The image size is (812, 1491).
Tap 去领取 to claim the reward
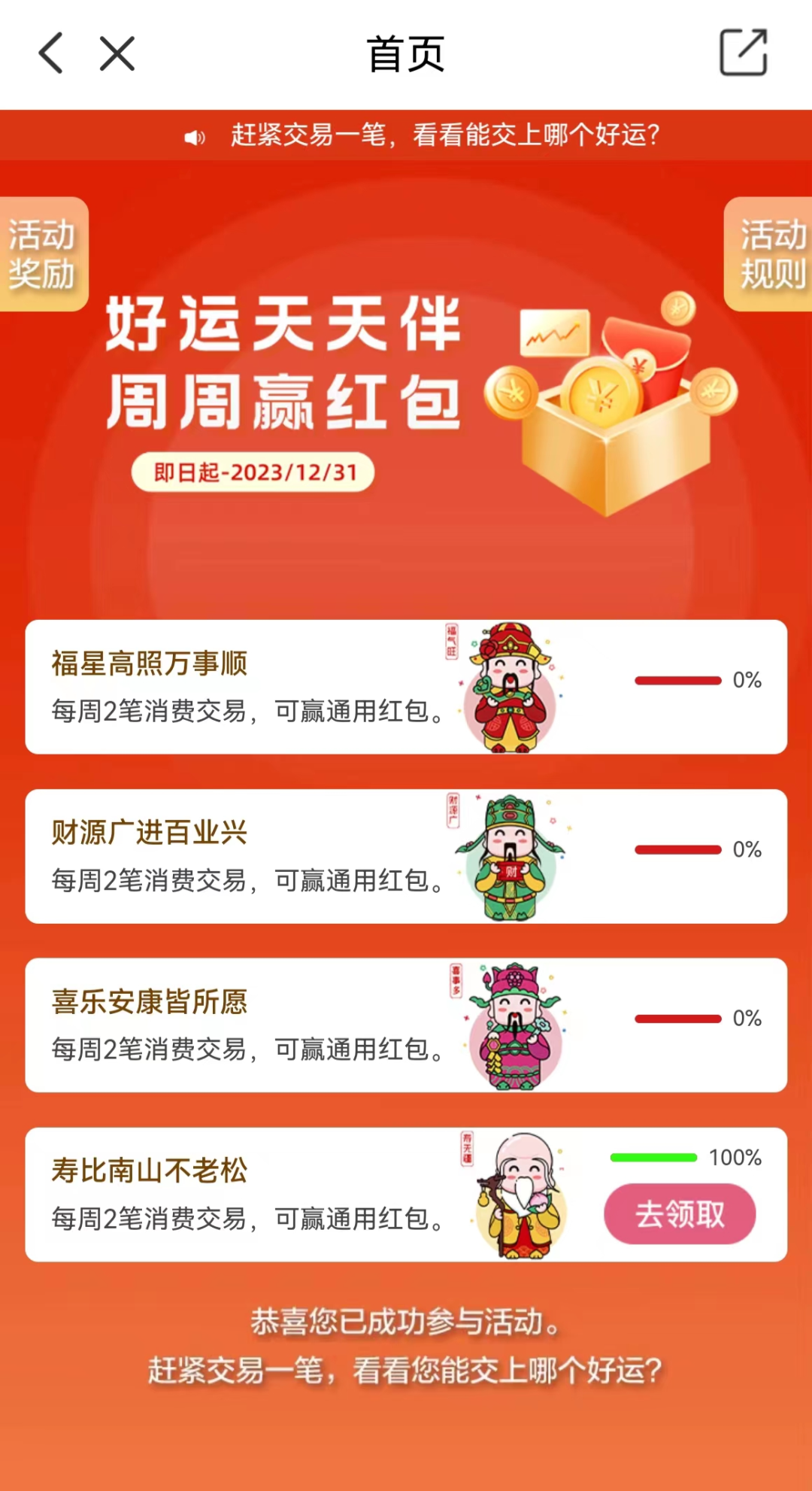click(x=679, y=1214)
